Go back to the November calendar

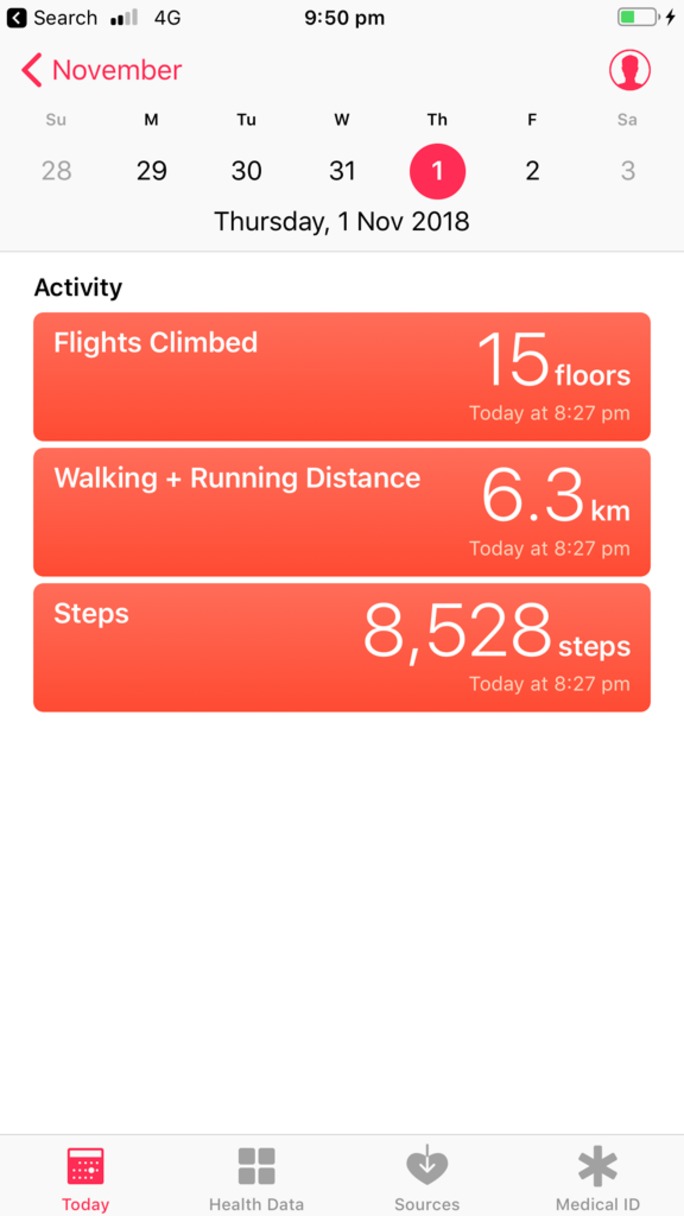(100, 71)
